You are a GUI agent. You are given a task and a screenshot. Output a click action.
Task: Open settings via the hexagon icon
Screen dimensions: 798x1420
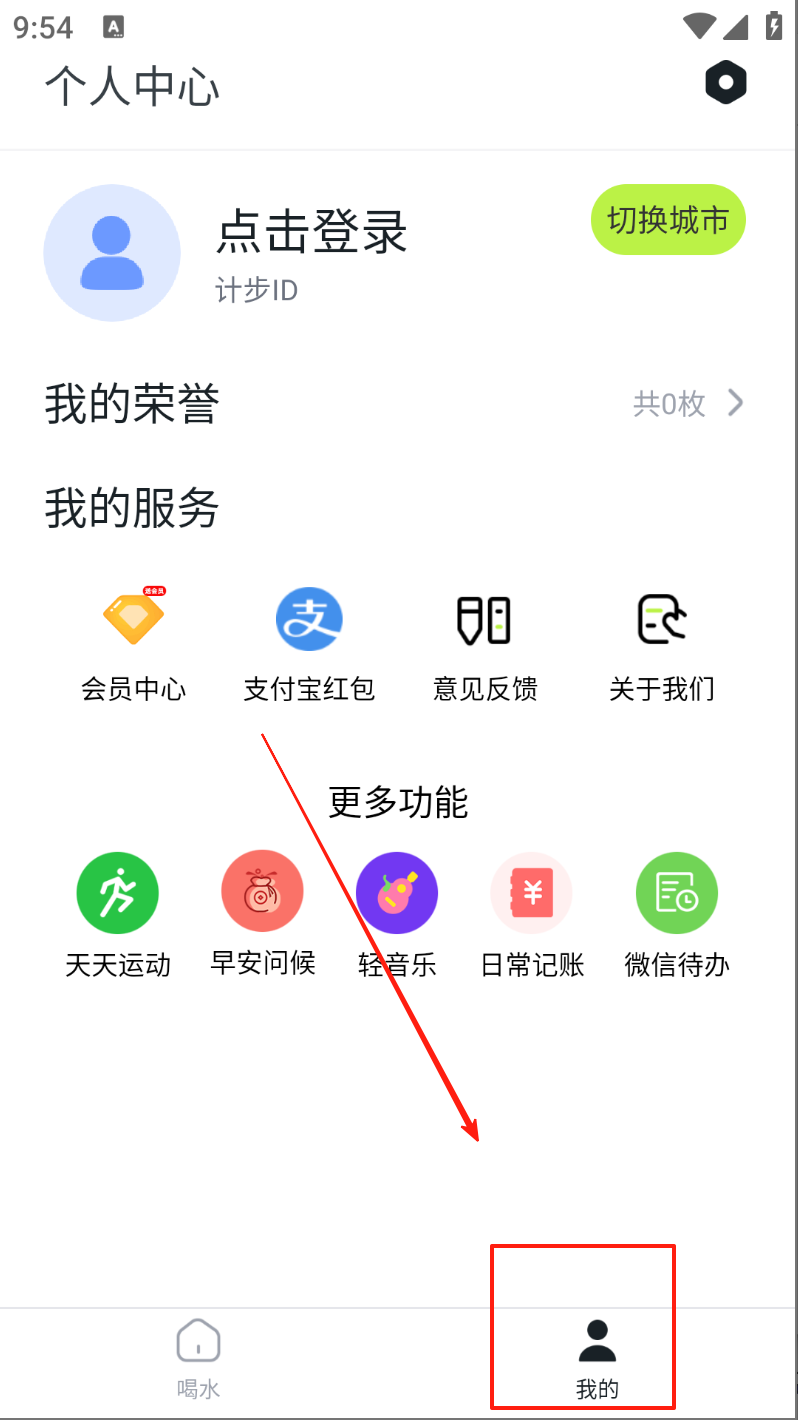726,82
